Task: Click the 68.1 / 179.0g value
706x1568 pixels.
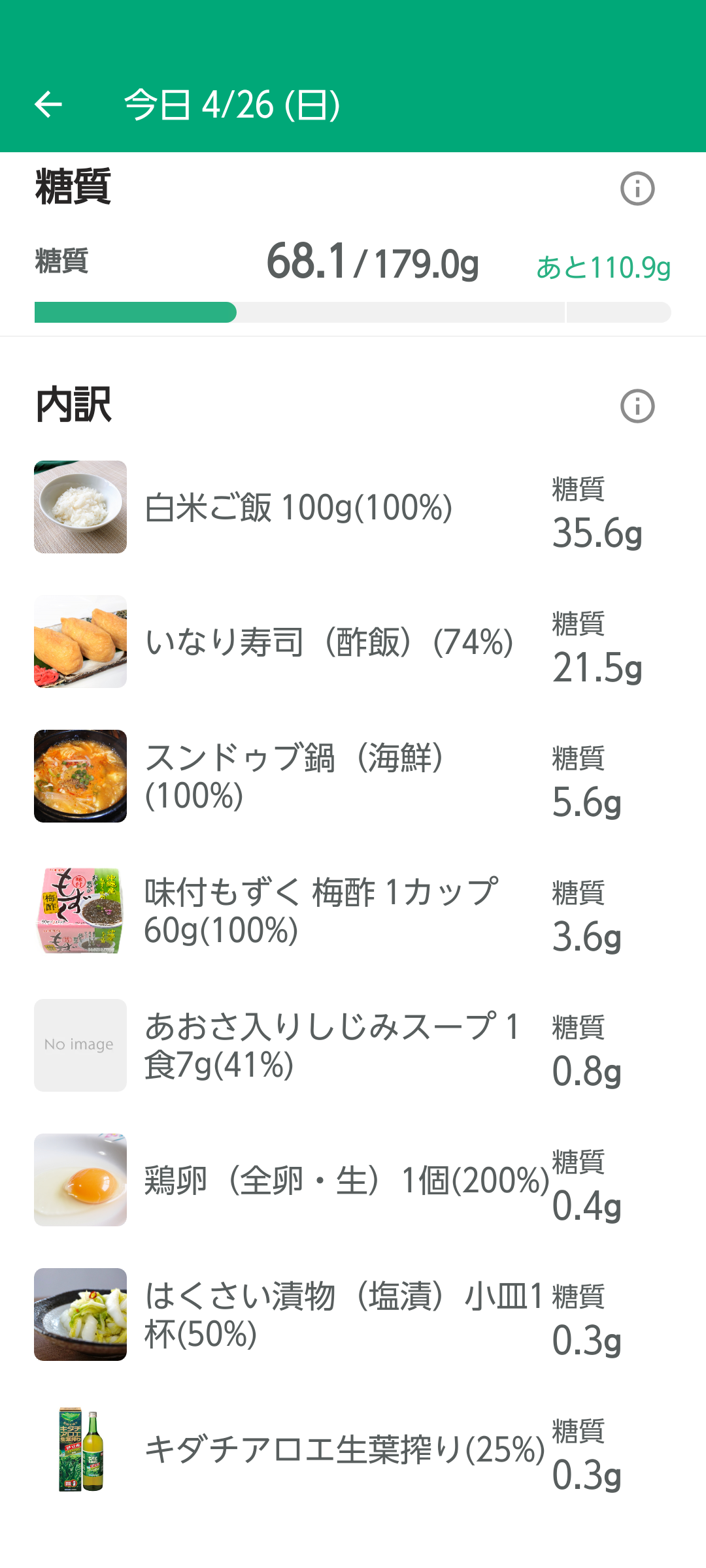Action: tap(373, 264)
